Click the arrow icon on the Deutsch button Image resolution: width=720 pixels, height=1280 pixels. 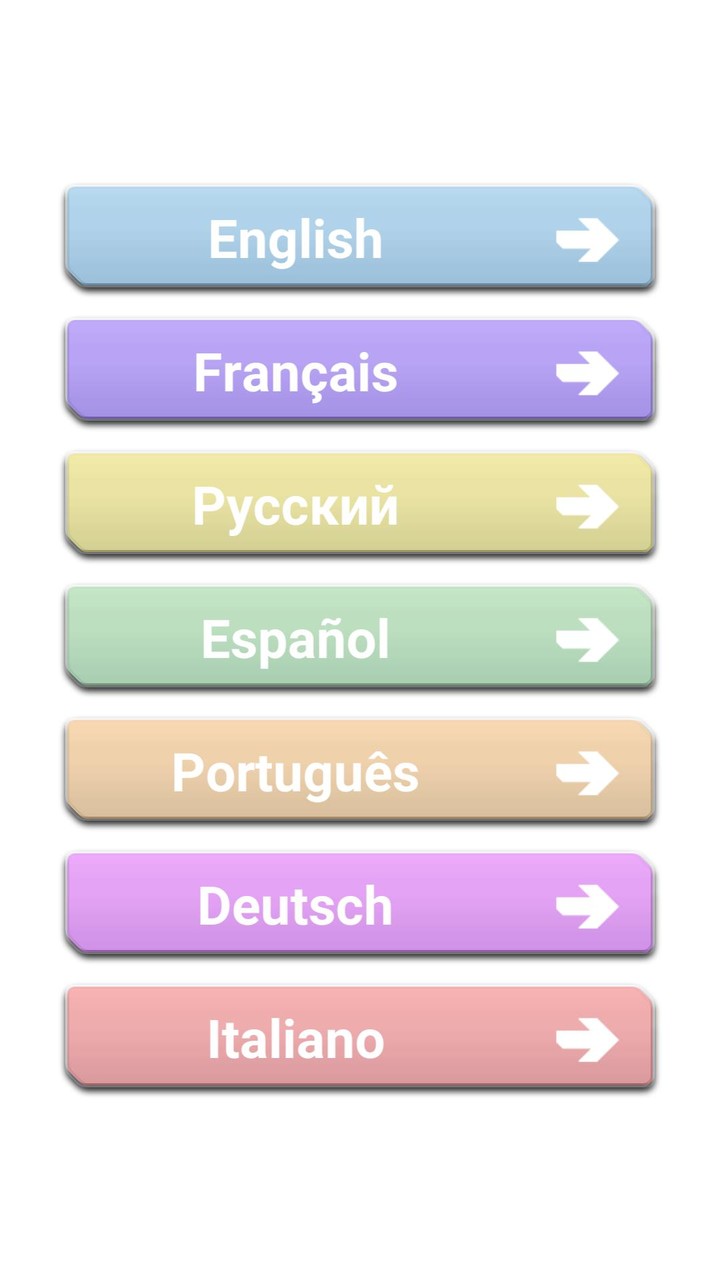pos(588,906)
